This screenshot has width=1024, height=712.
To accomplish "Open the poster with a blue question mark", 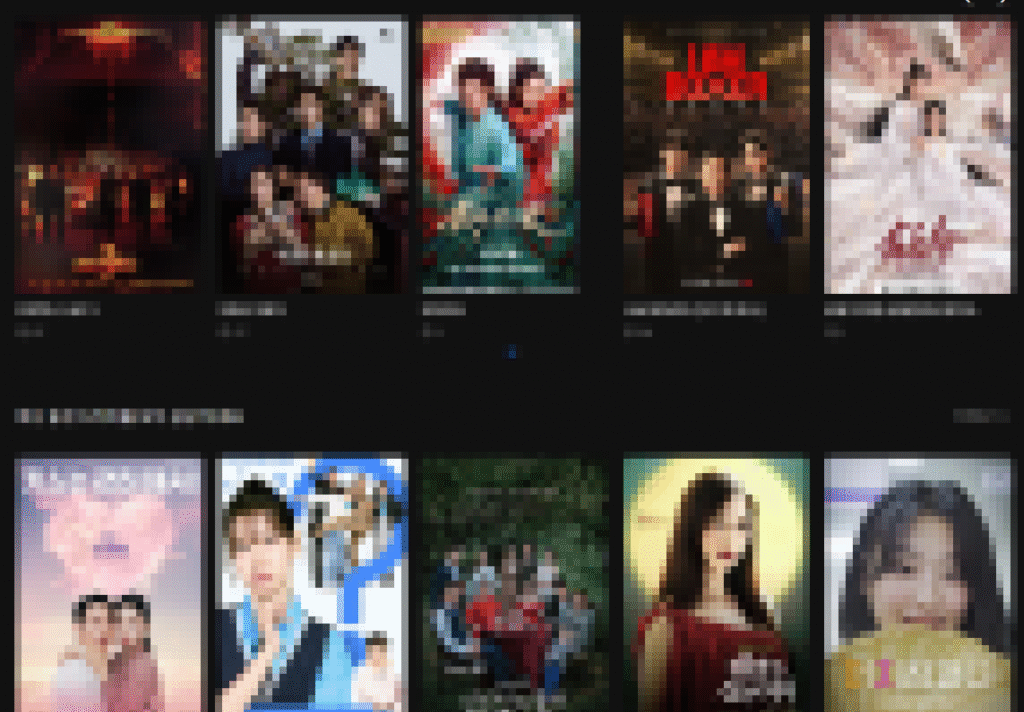I will point(312,585).
